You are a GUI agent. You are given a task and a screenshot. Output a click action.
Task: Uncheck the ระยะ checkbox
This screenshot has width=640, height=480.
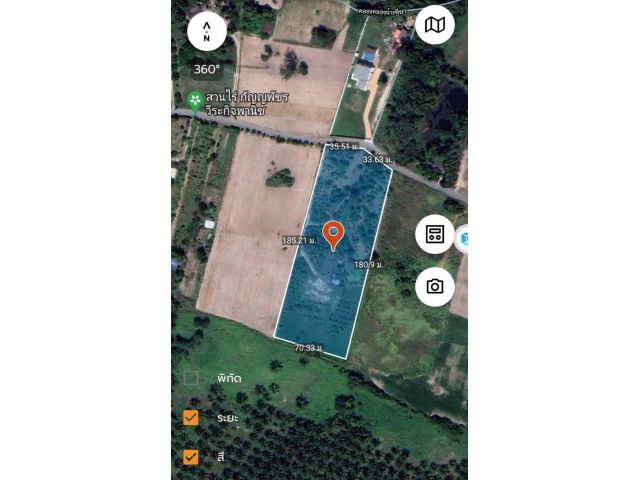[190, 417]
